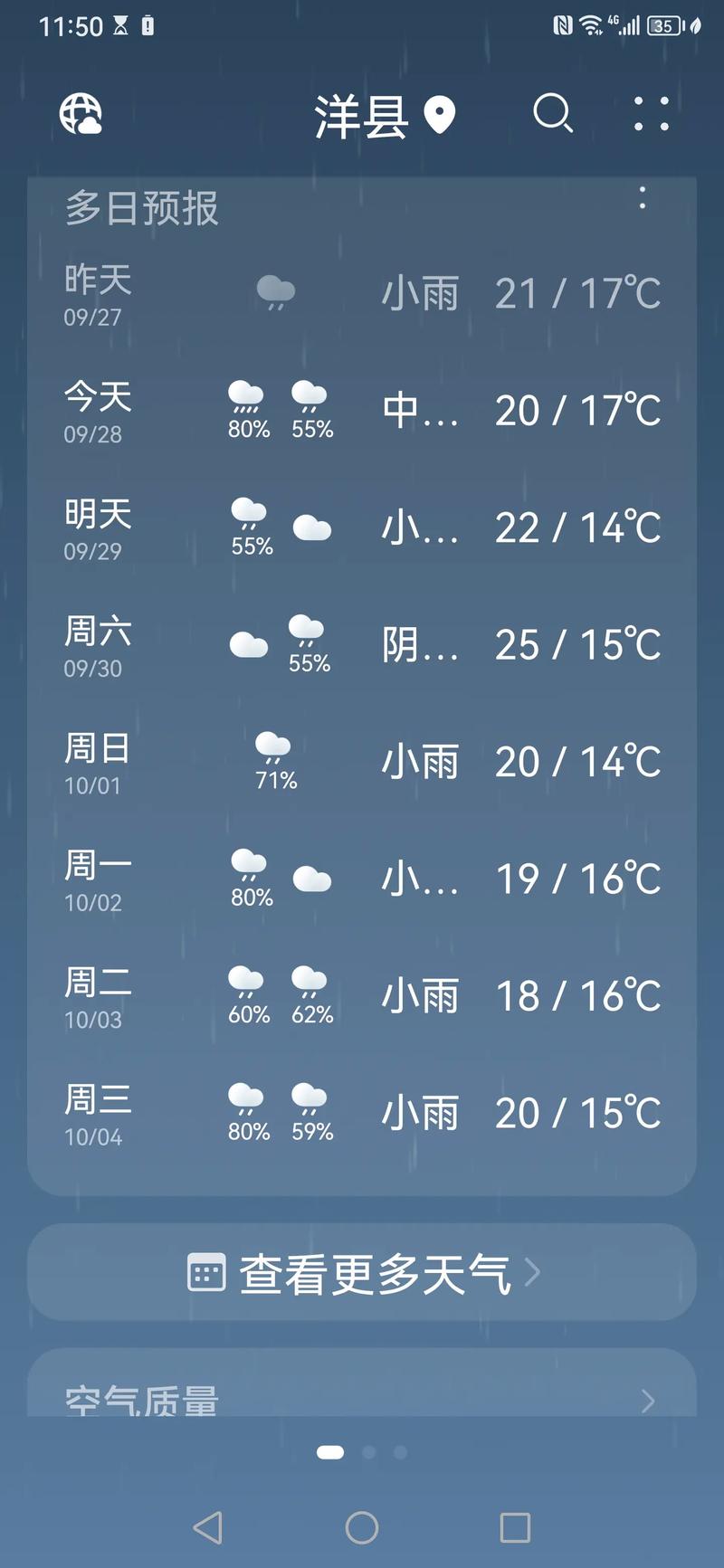The height and width of the screenshot is (1568, 724).
Task: Select the 周三 forecast row
Action: tap(362, 1114)
